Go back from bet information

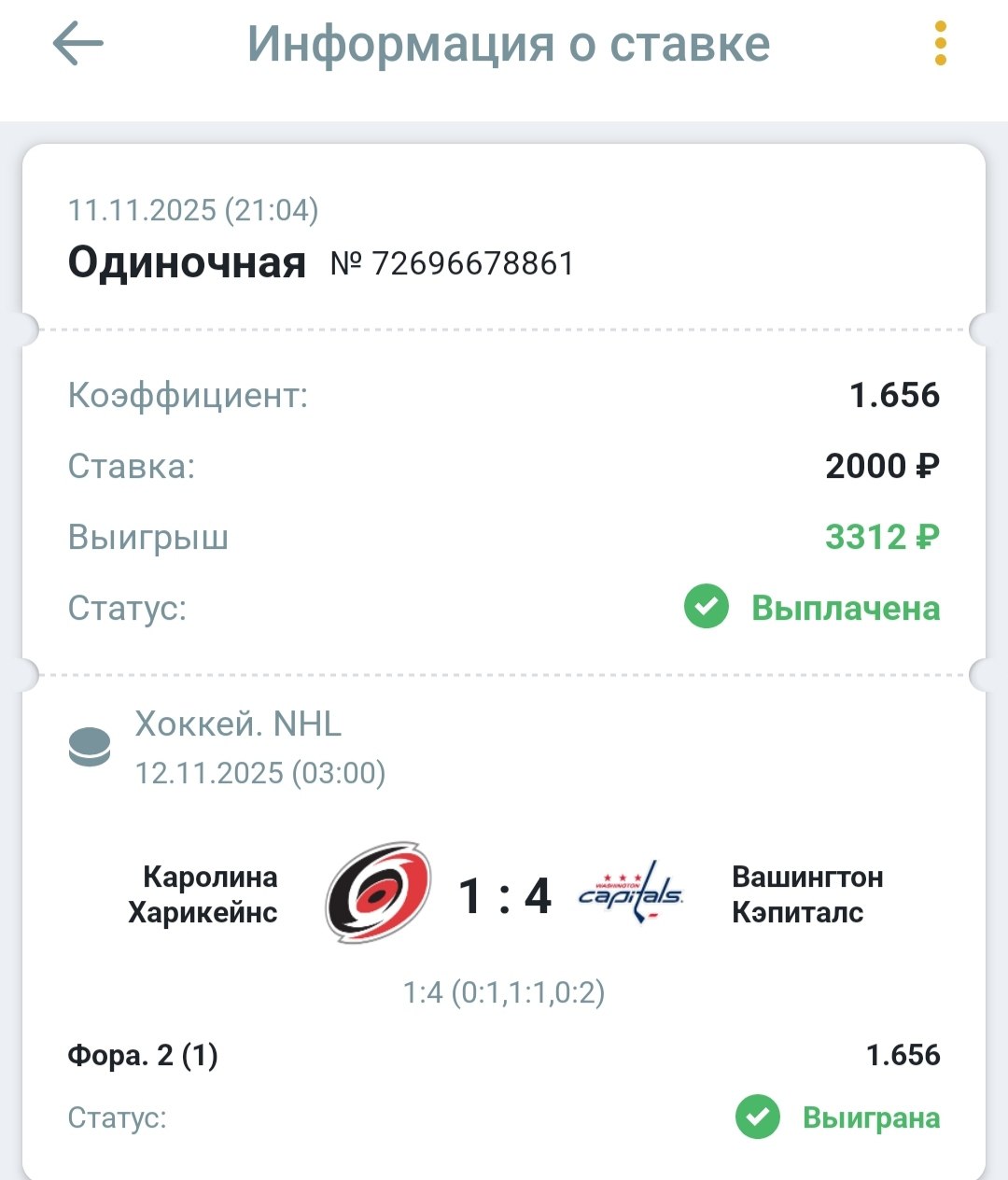(x=78, y=44)
